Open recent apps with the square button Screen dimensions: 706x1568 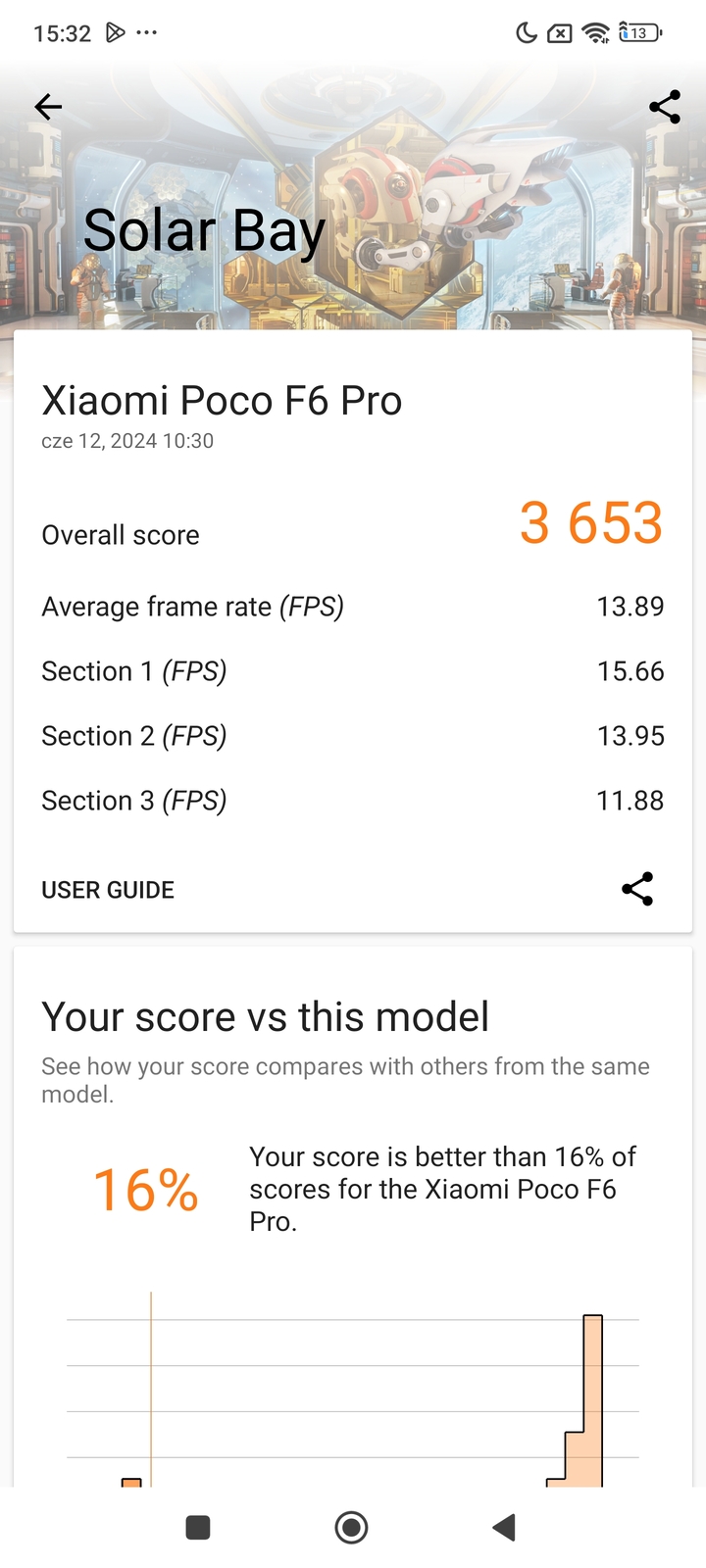coord(198,1527)
